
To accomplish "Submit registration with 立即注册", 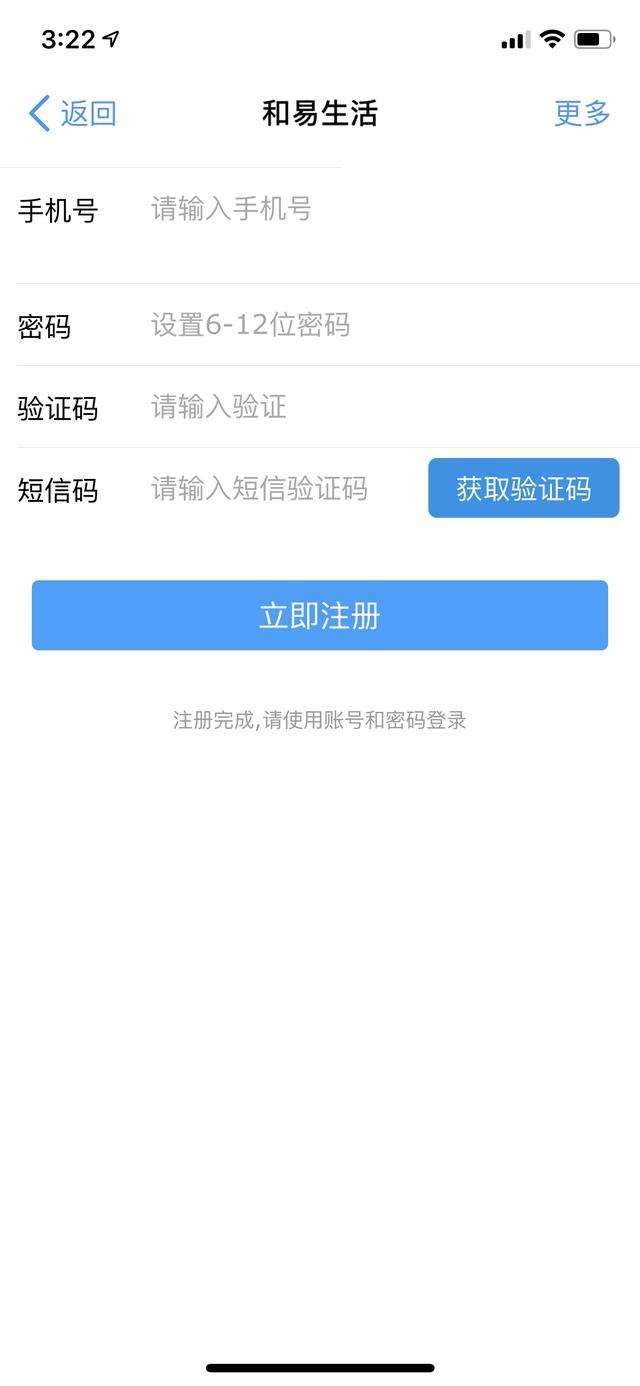I will [x=320, y=615].
